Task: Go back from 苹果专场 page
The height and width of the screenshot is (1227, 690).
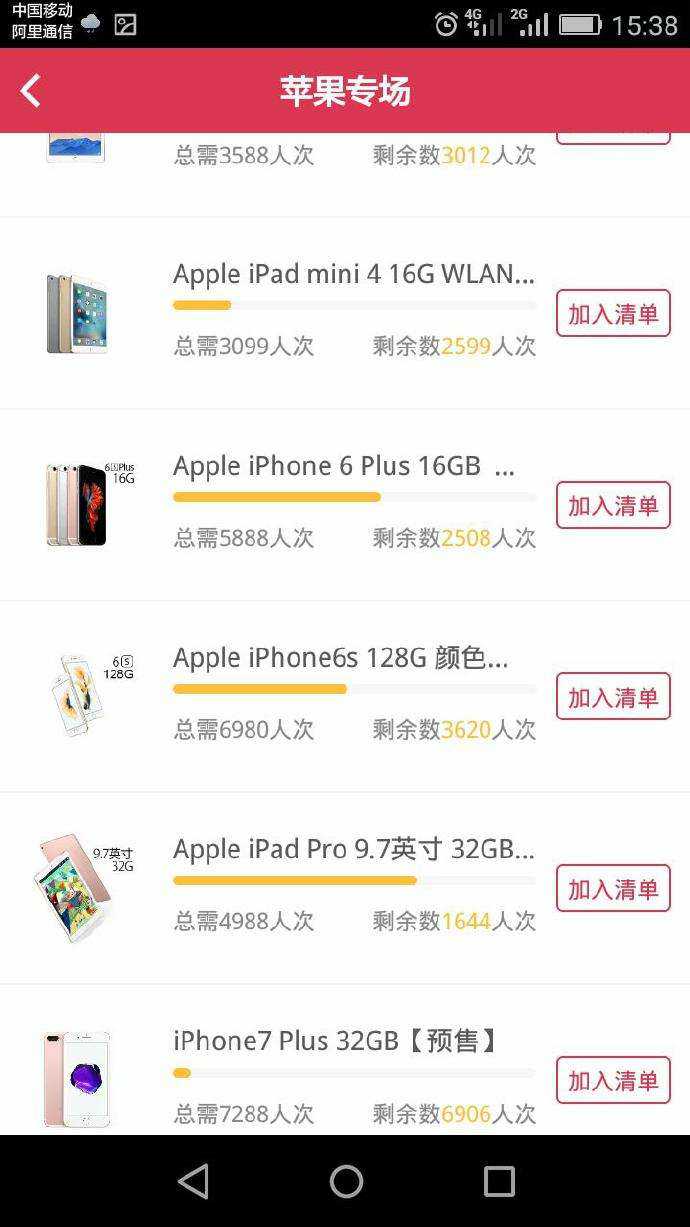Action: point(31,91)
